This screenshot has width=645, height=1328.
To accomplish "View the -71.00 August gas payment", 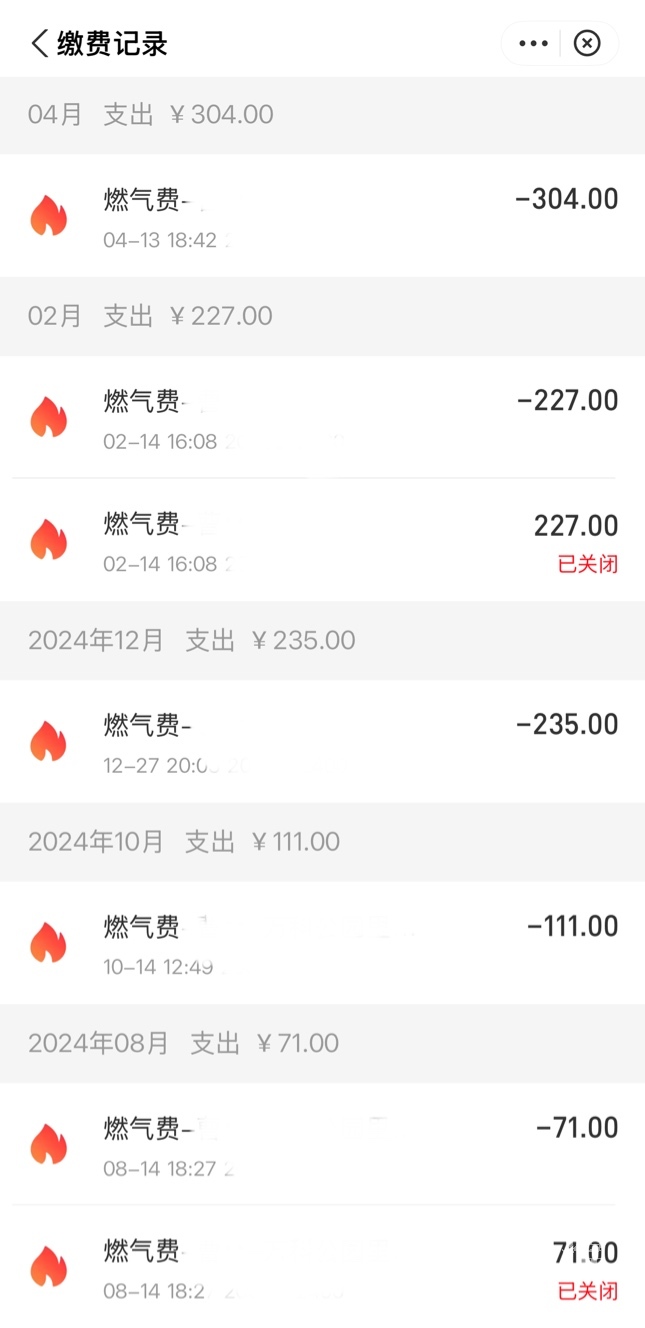I will (322, 1144).
